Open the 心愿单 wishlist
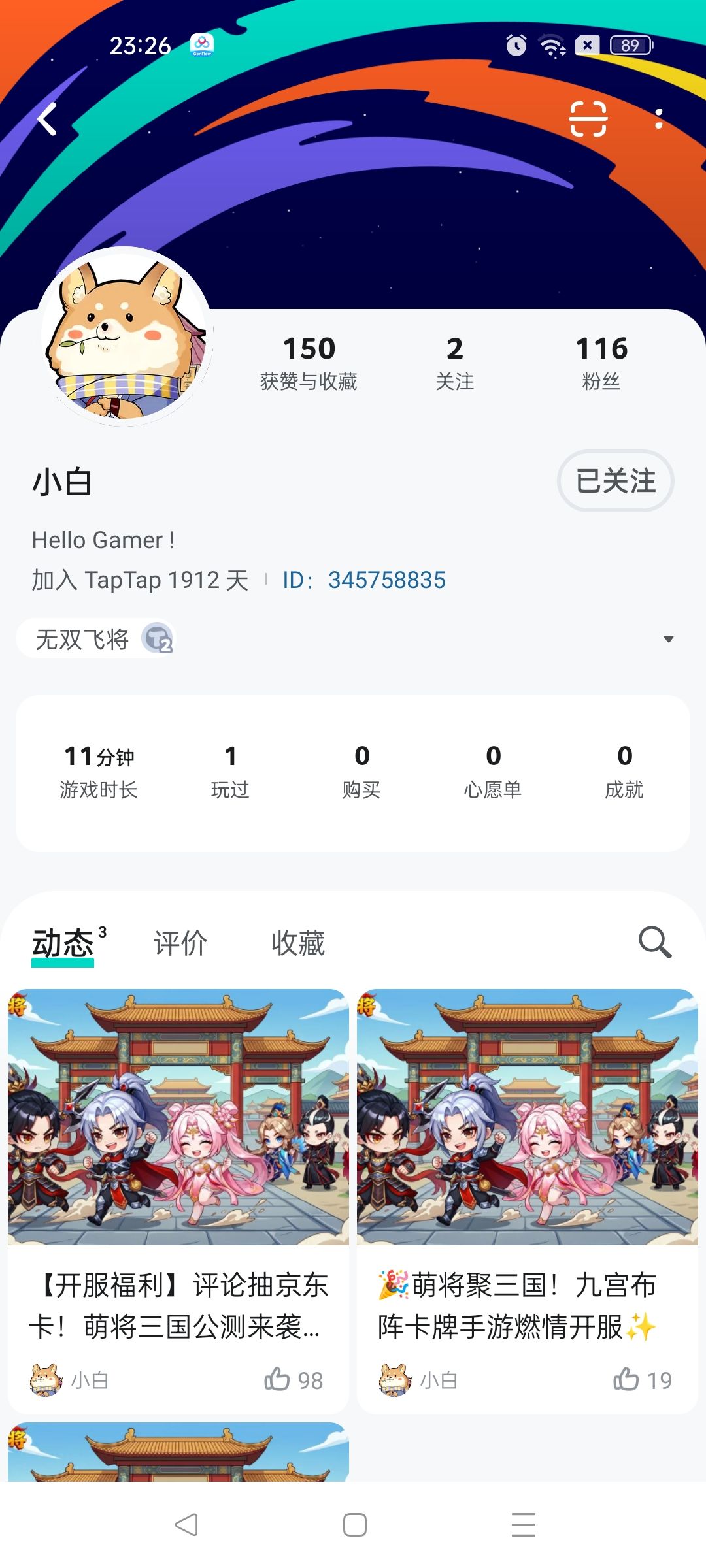This screenshot has height=1568, width=706. (493, 772)
